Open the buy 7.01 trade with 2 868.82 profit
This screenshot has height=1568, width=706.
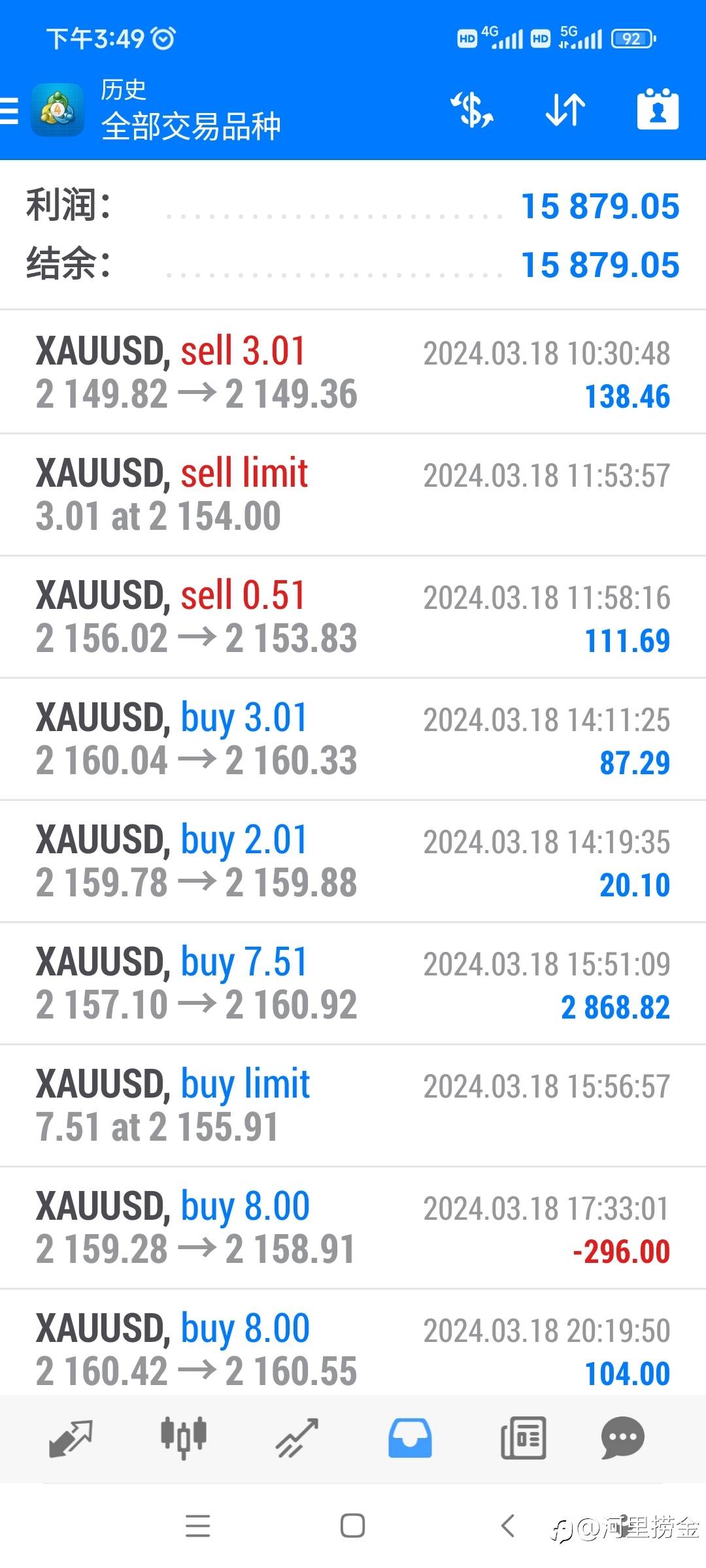pyautogui.click(x=353, y=983)
